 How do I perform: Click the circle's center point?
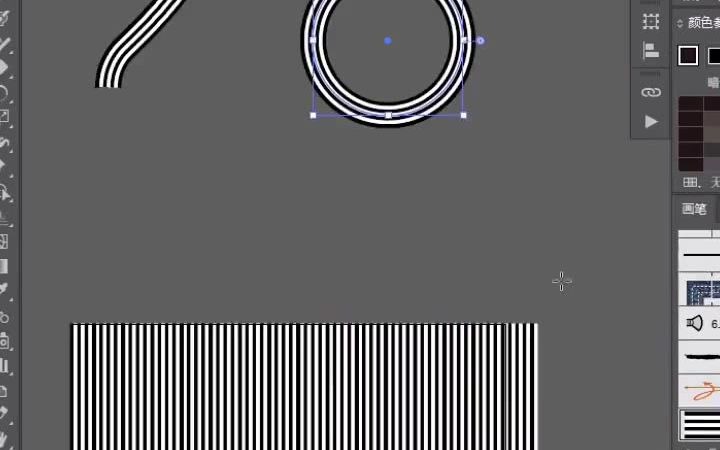(388, 41)
